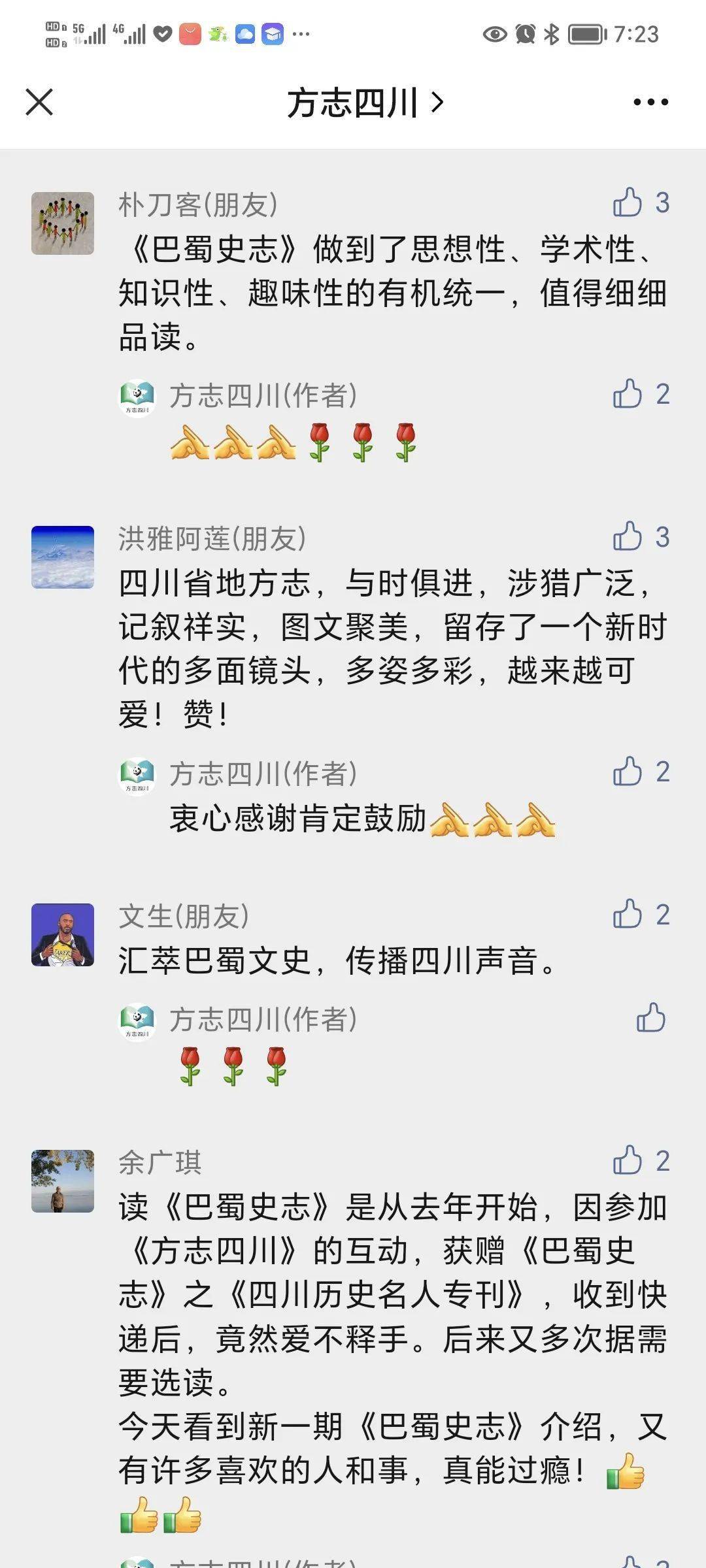This screenshot has width=706, height=1568.
Task: Open the three-dot overflow menu
Action: (x=650, y=102)
